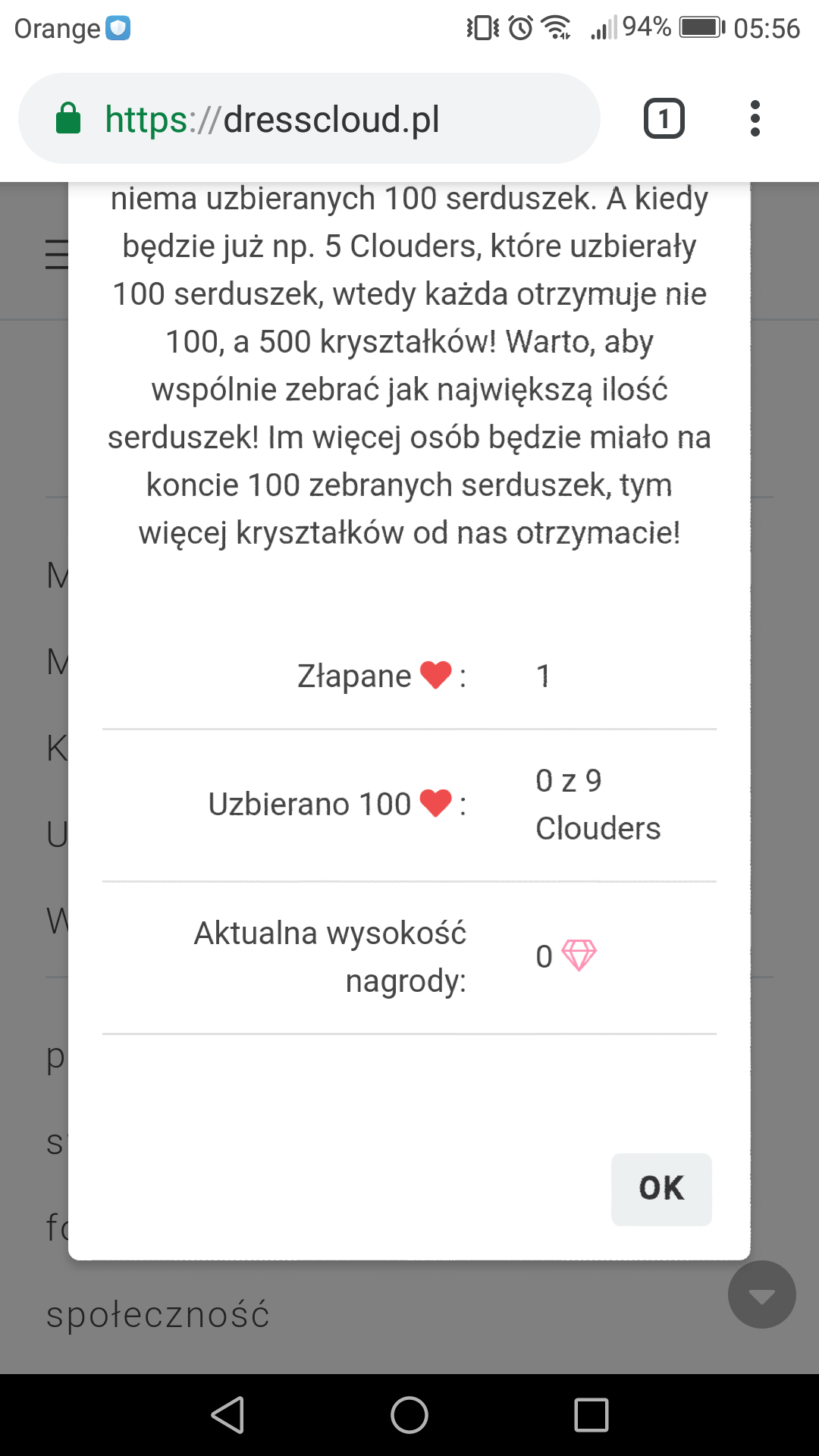Return to the phone's home screen

tap(409, 1415)
